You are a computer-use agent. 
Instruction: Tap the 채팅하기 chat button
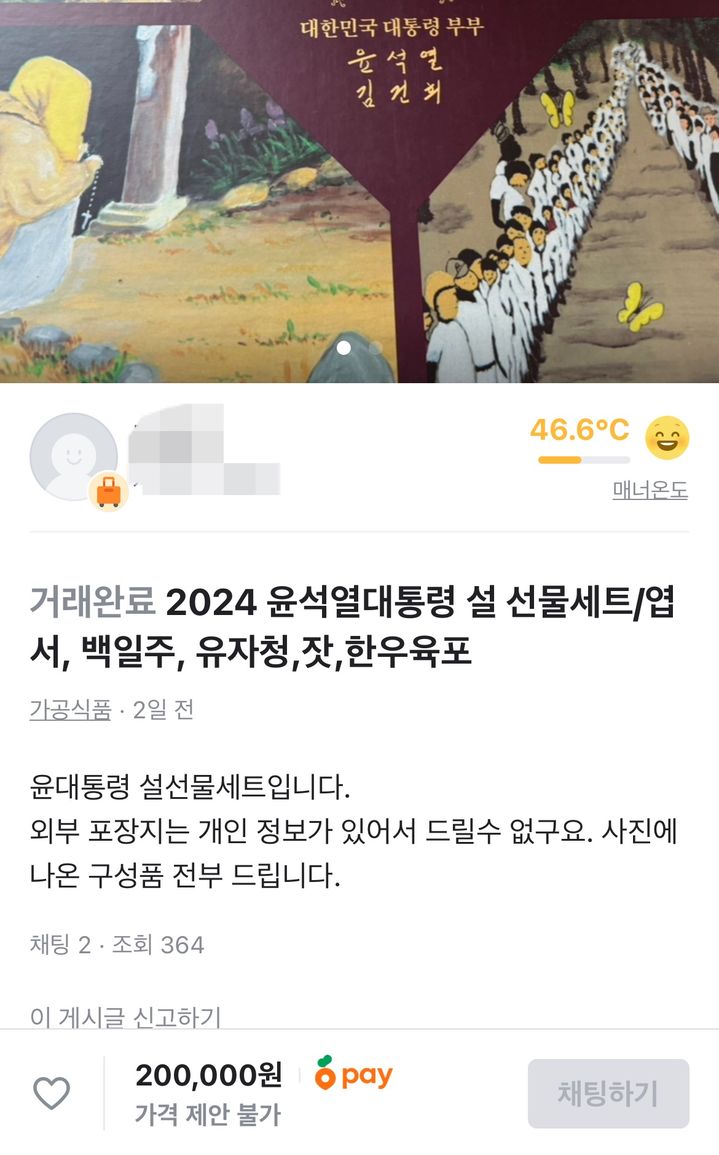click(608, 1093)
